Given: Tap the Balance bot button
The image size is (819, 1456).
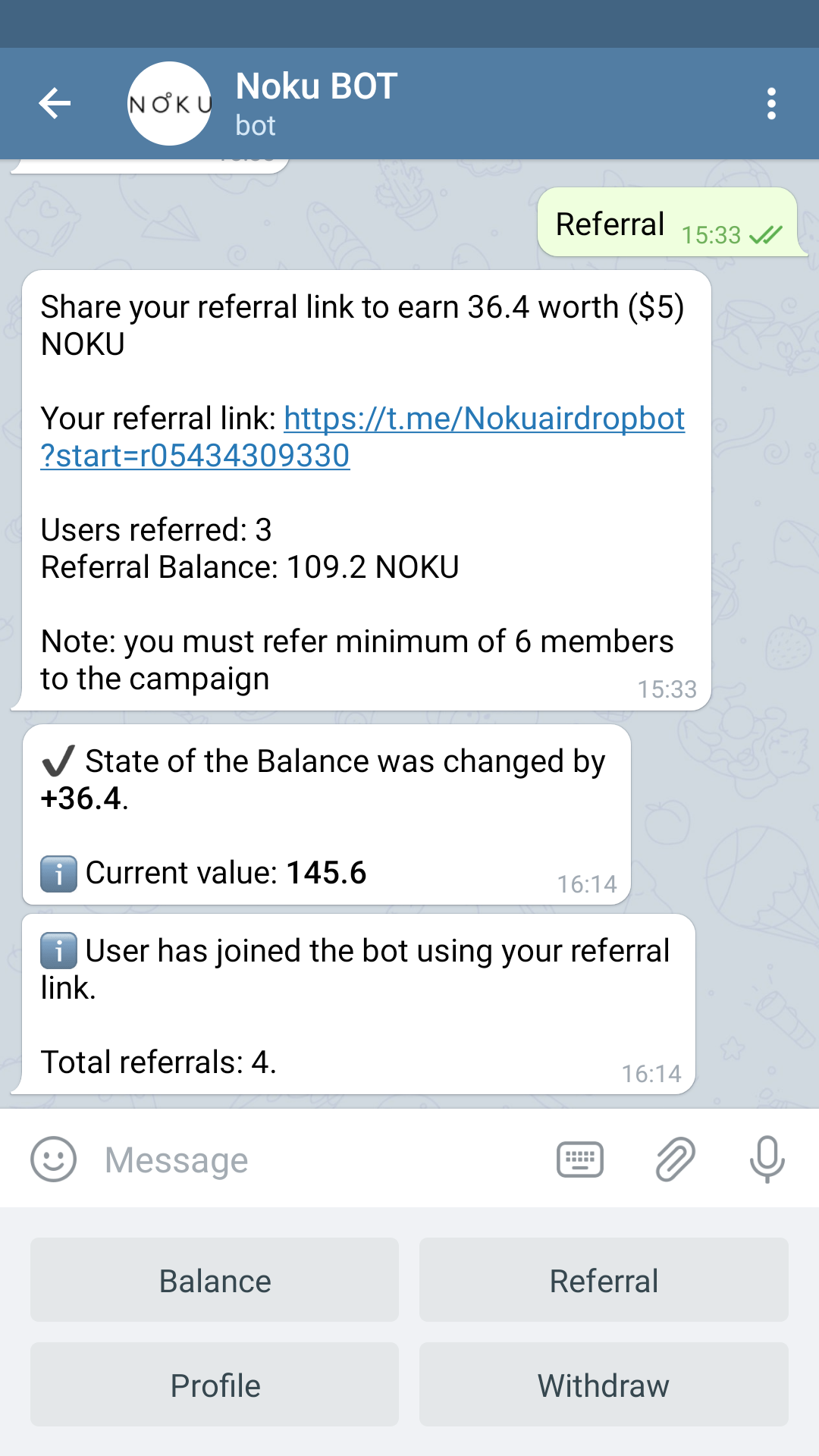Looking at the screenshot, I should [x=215, y=1280].
